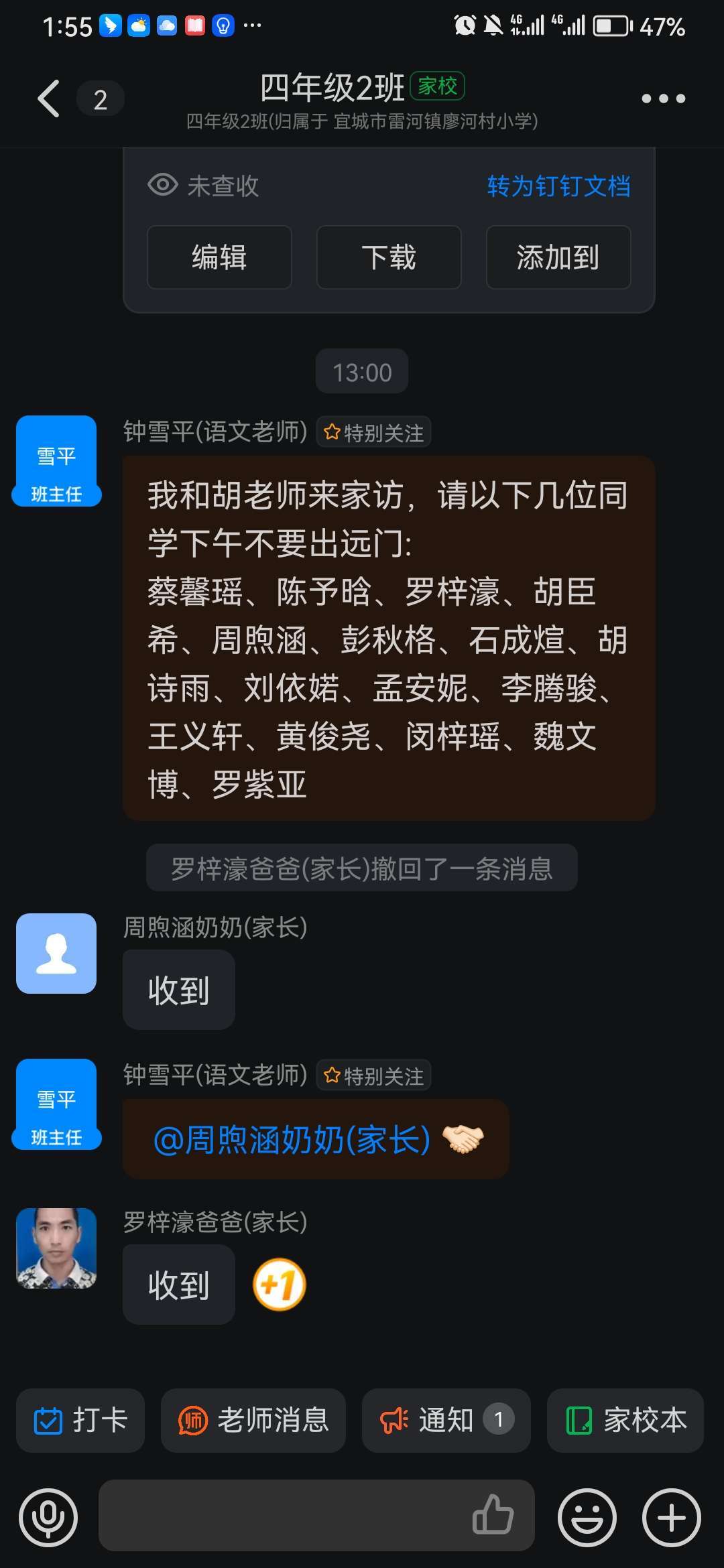The height and width of the screenshot is (1568, 724).
Task: Tap the +1 reaction beside 收到
Action: click(x=279, y=1284)
